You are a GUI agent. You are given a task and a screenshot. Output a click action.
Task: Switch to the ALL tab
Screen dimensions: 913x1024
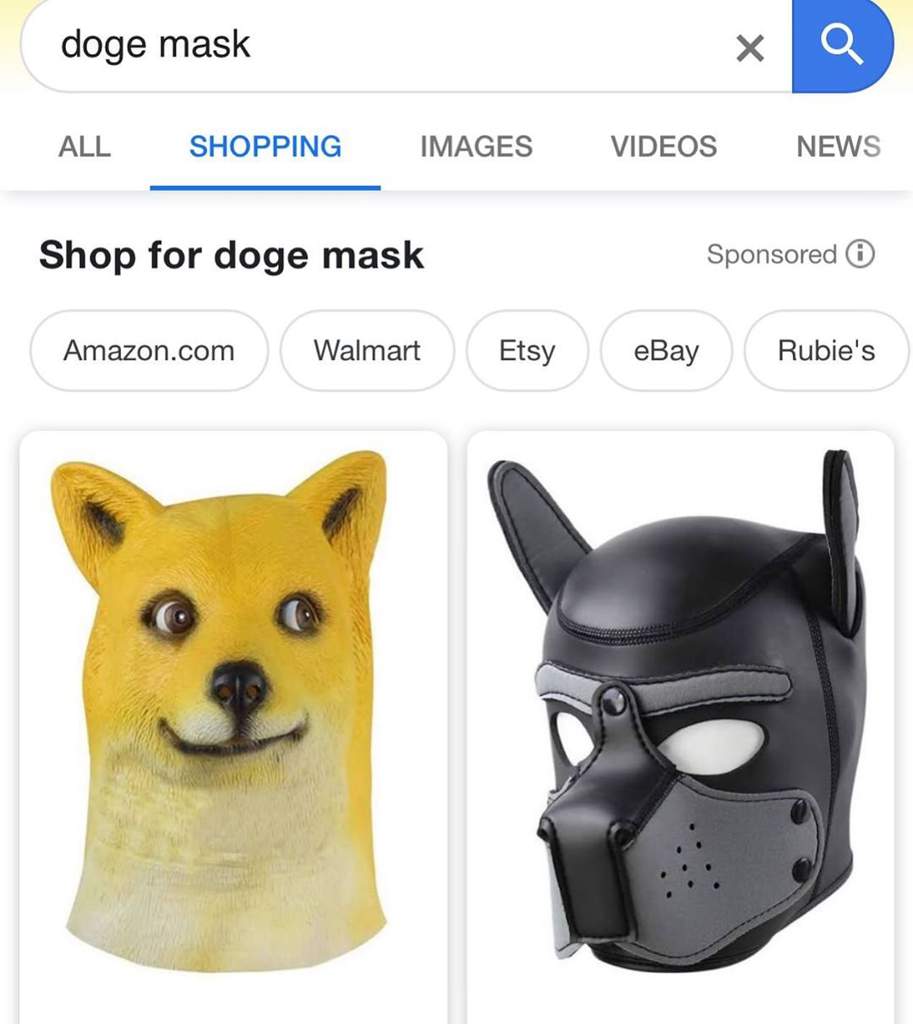point(85,147)
